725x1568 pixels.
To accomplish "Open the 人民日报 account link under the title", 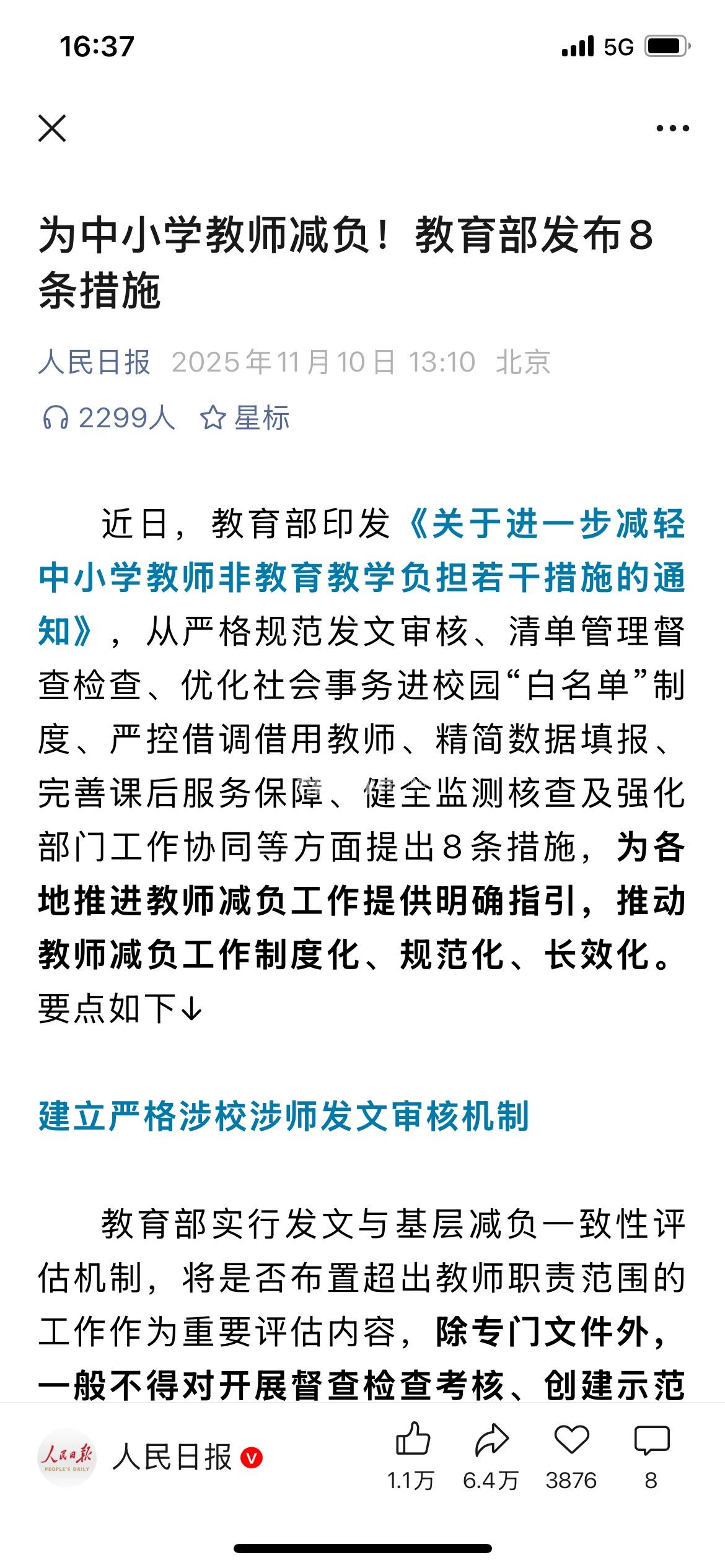I will pos(94,362).
